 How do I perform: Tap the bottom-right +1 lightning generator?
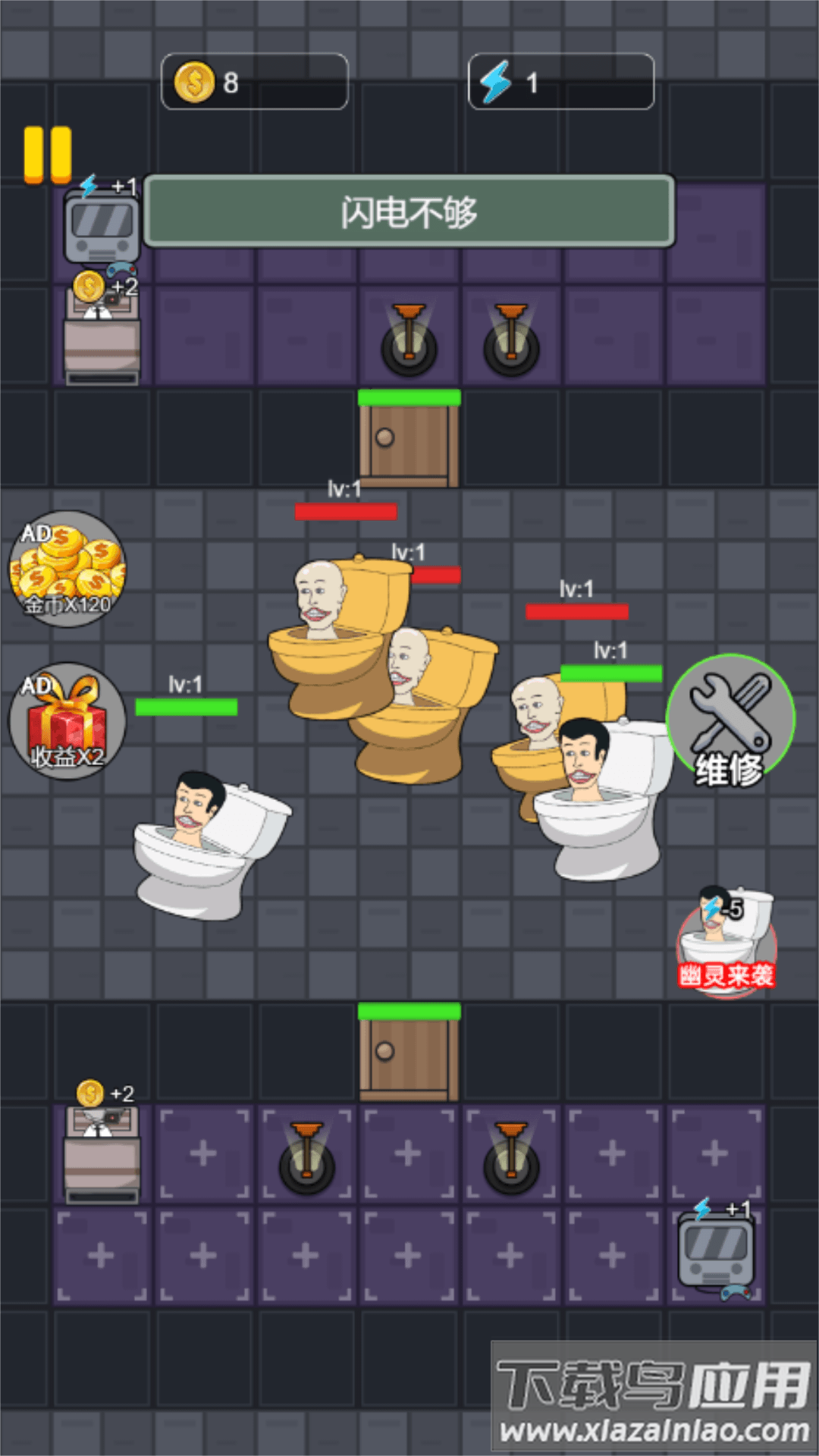[716, 1247]
